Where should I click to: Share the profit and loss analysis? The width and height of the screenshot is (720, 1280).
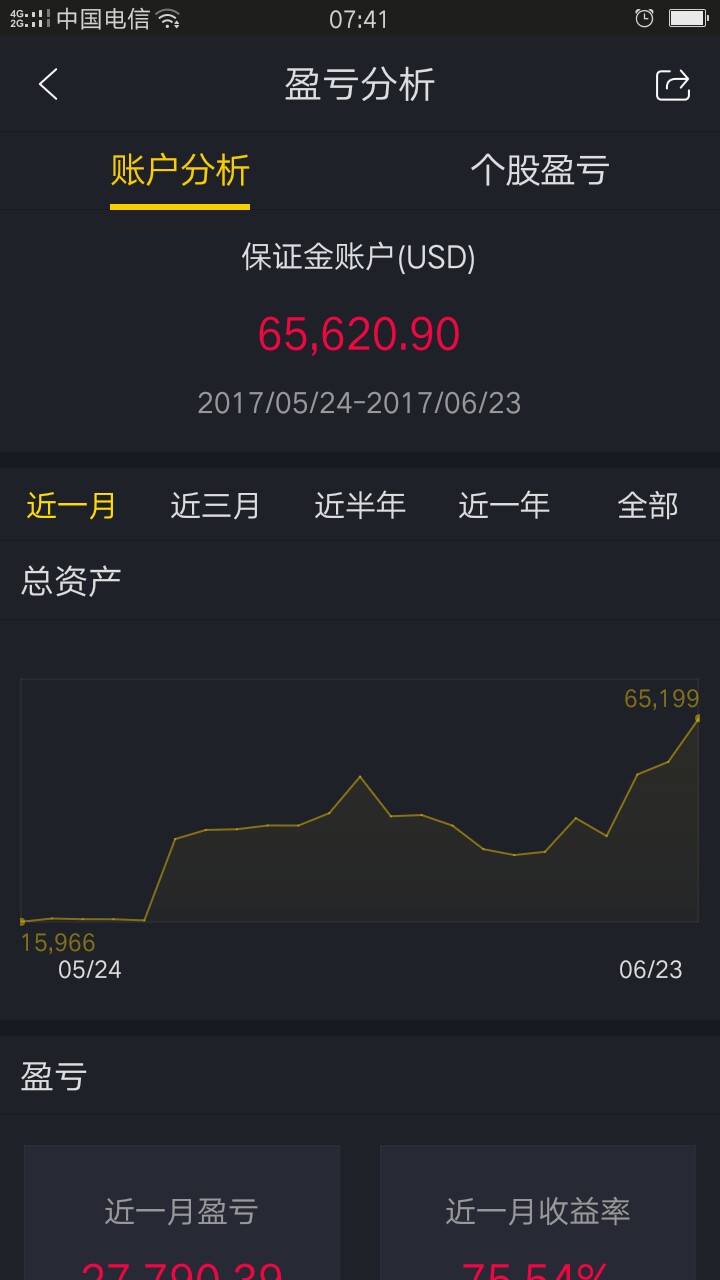(x=673, y=85)
